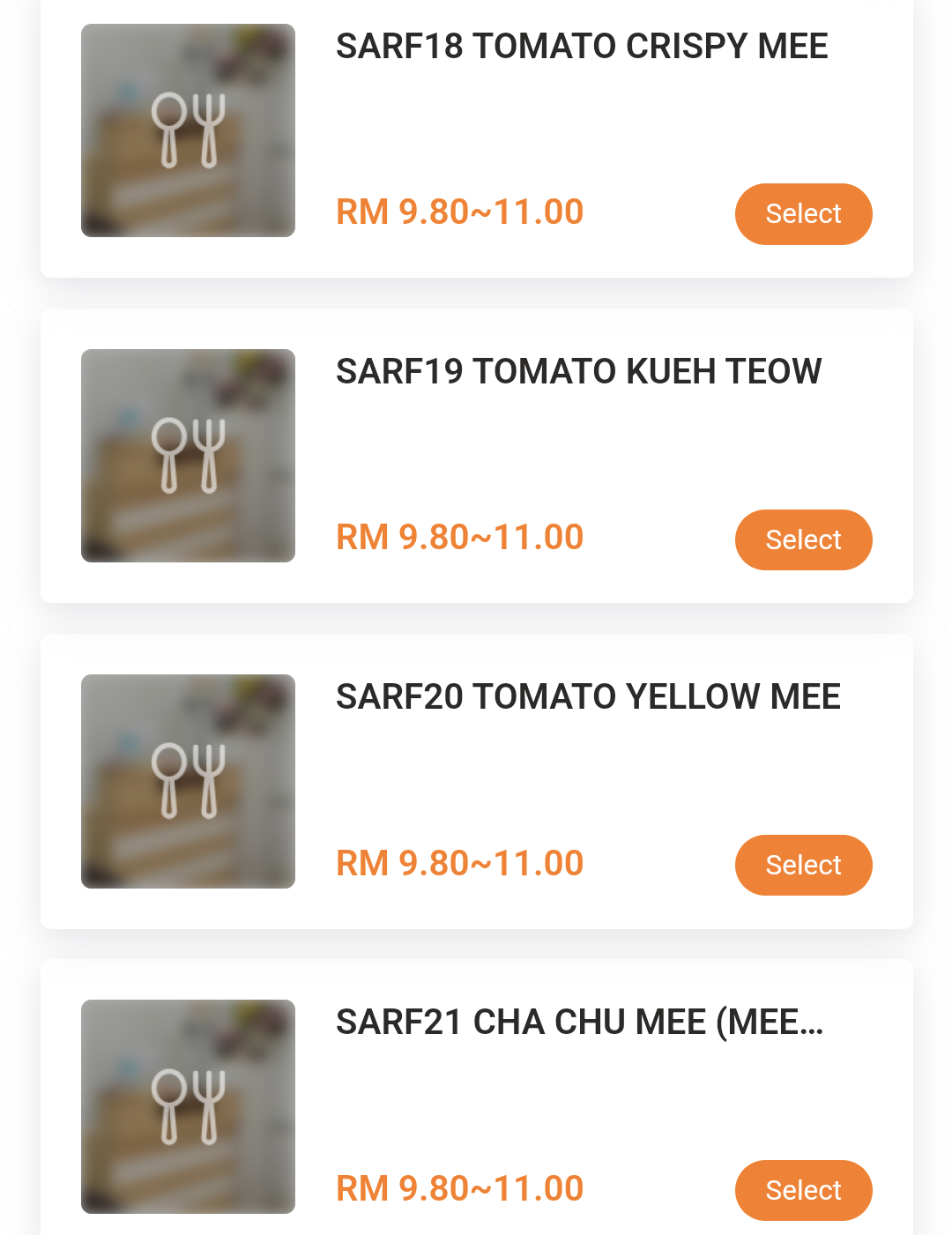
Task: View the SARF21 Cha Chu Mee picture
Action: (x=188, y=1106)
